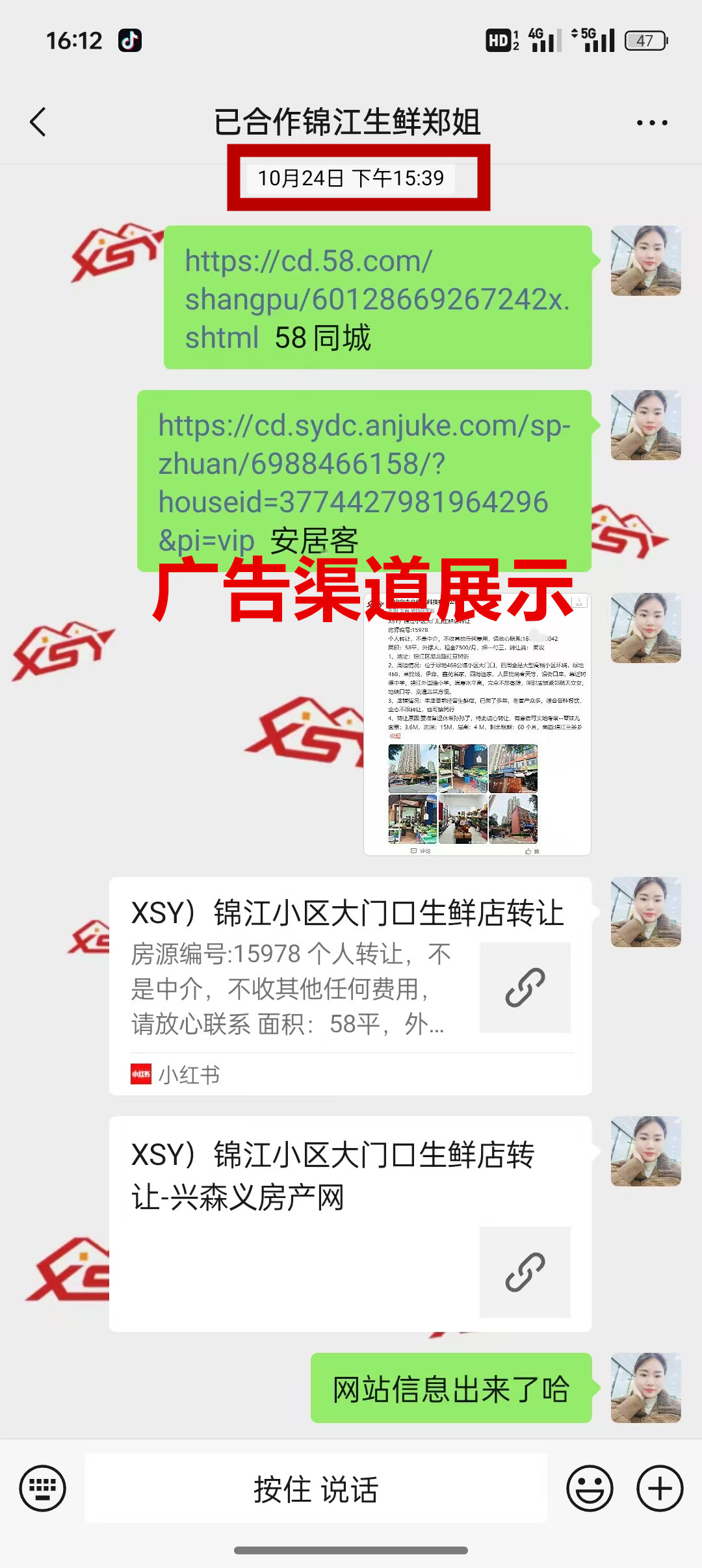Open the emoji picker
Screen dimensions: 702x1568
tap(590, 1488)
